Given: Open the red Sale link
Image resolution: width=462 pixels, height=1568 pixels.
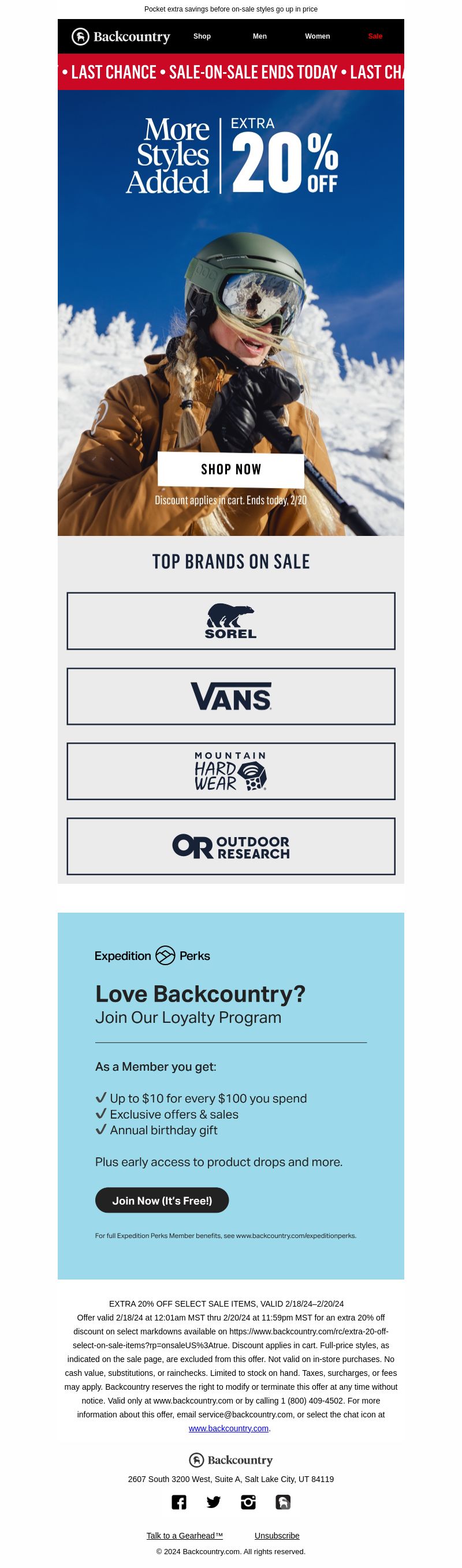Looking at the screenshot, I should [x=375, y=36].
